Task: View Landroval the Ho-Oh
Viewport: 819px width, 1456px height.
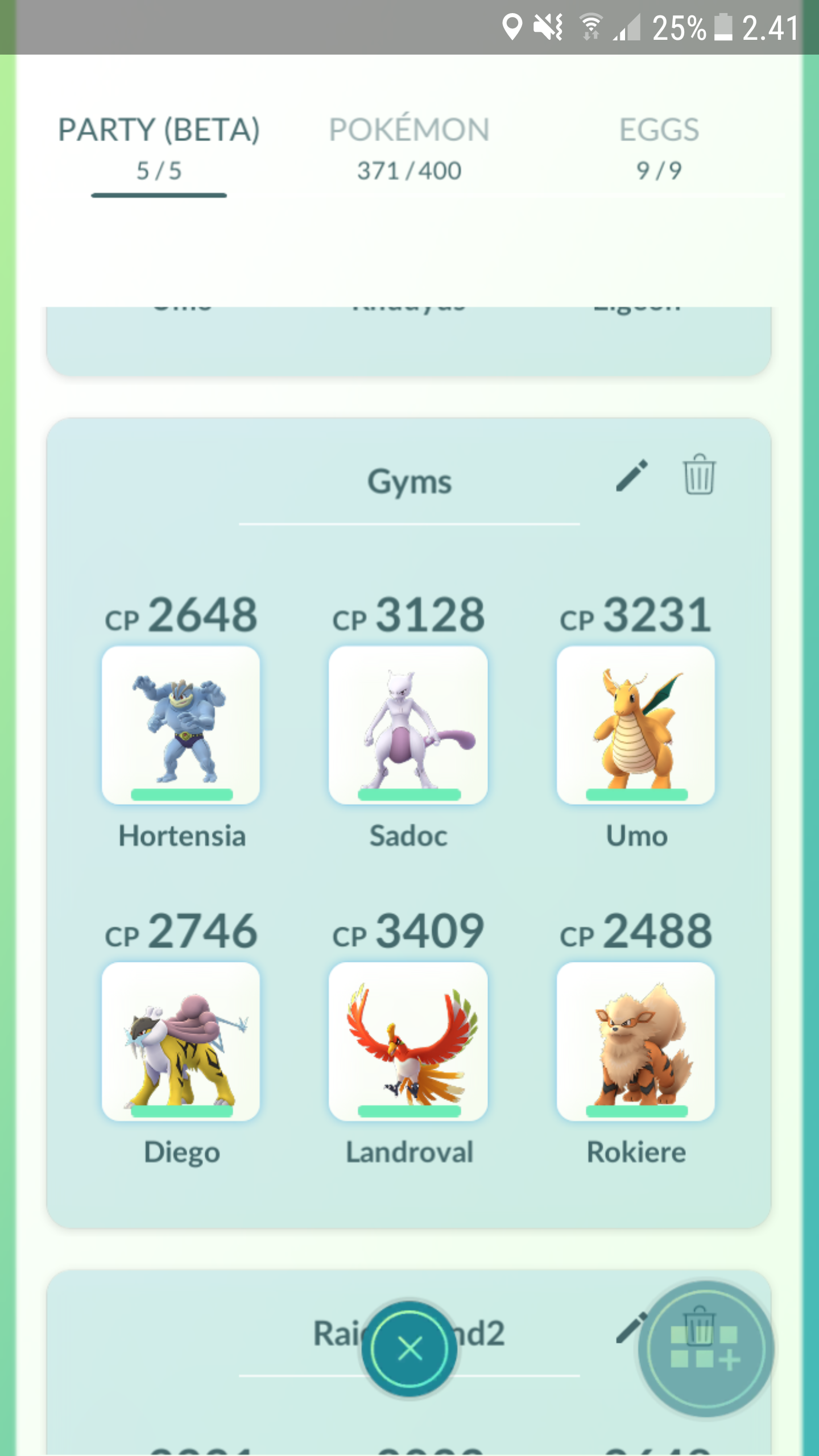Action: pyautogui.click(x=408, y=1041)
